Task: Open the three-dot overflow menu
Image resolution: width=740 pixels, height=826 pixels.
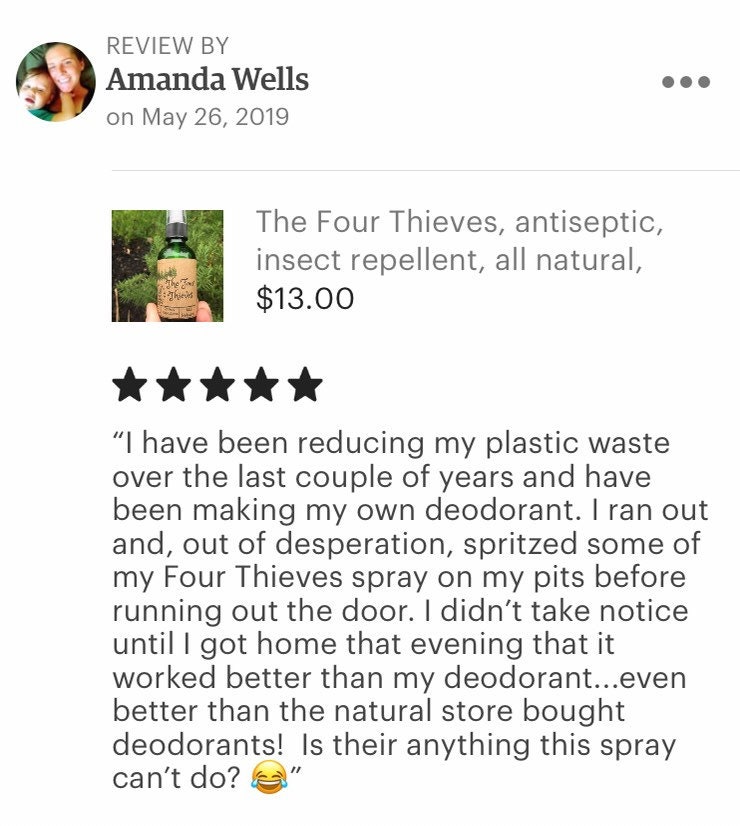Action: (686, 82)
